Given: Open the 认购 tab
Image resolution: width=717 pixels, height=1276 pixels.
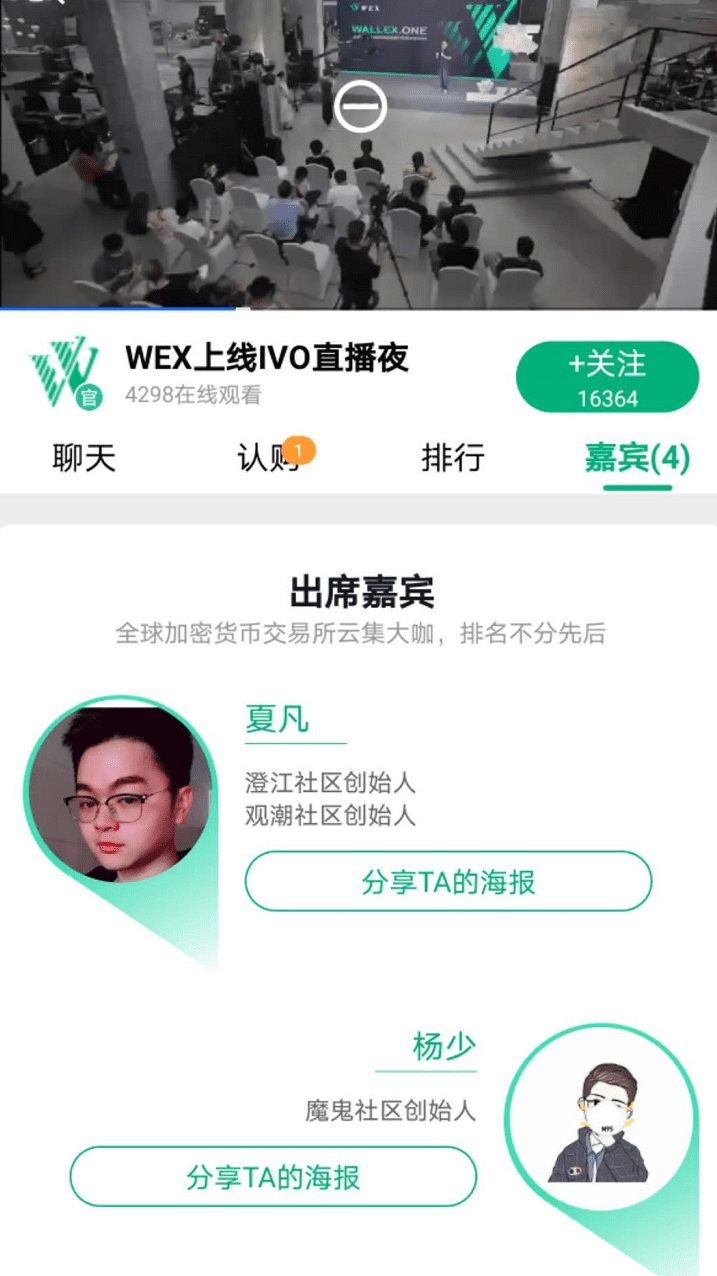Looking at the screenshot, I should point(269,458).
